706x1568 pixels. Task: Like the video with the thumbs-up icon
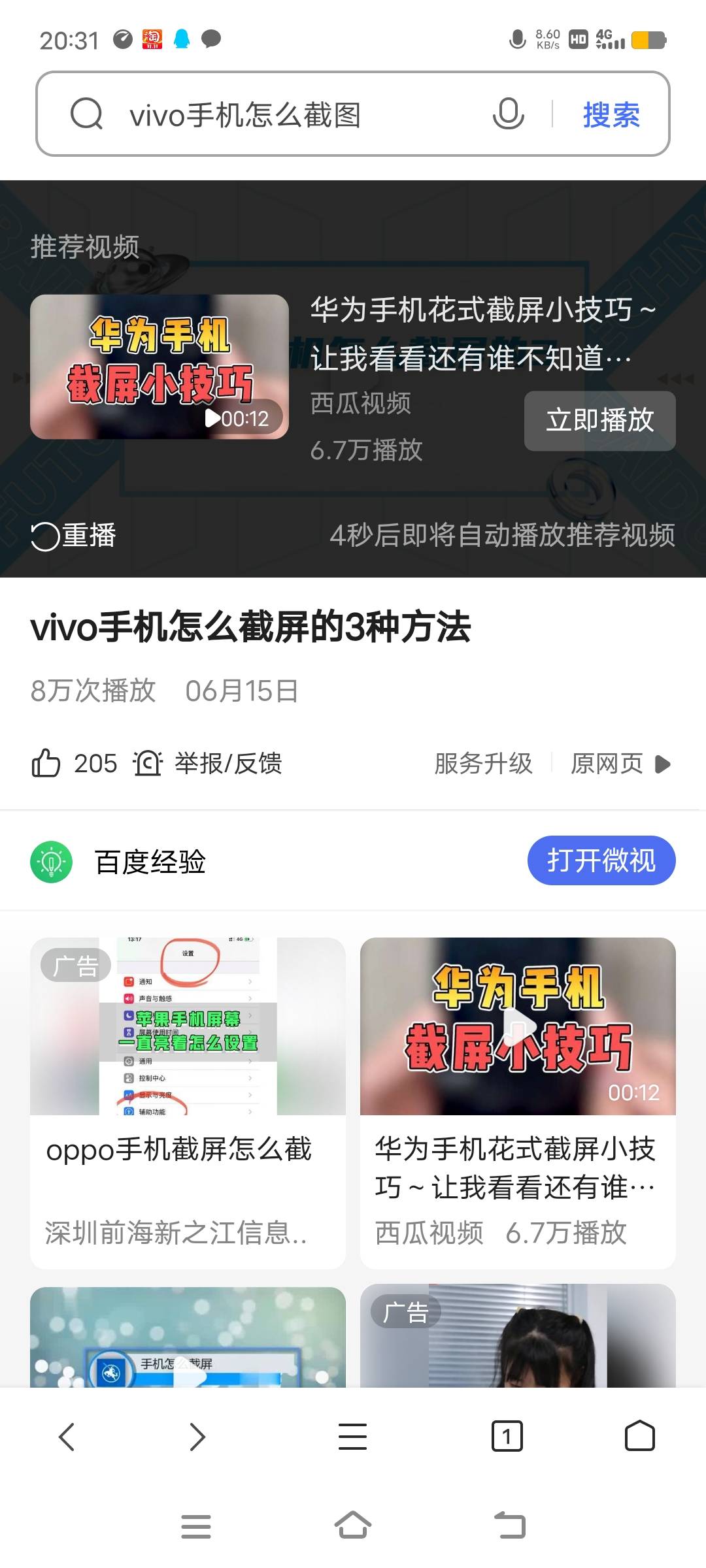(x=46, y=763)
